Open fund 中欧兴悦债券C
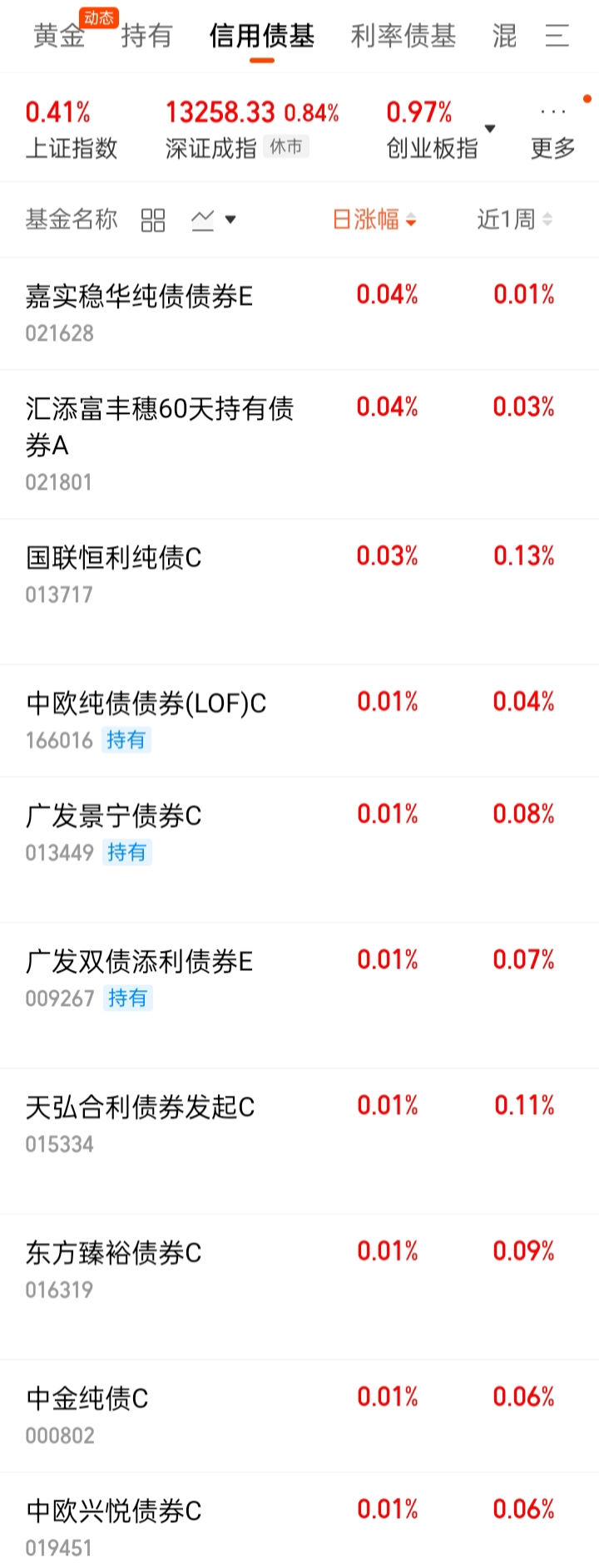The width and height of the screenshot is (599, 1568). 299,1520
